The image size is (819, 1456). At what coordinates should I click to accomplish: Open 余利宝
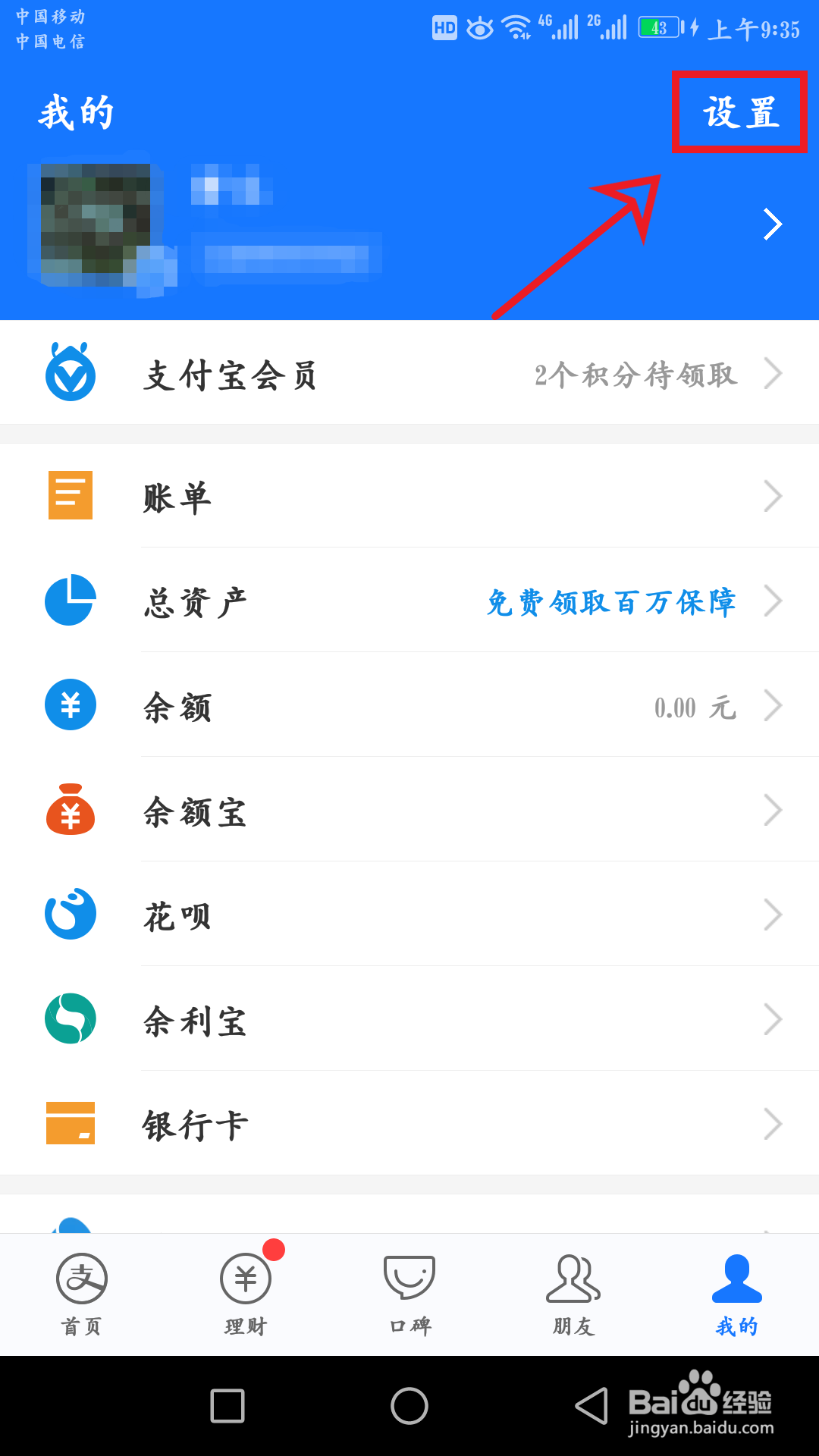[409, 1019]
